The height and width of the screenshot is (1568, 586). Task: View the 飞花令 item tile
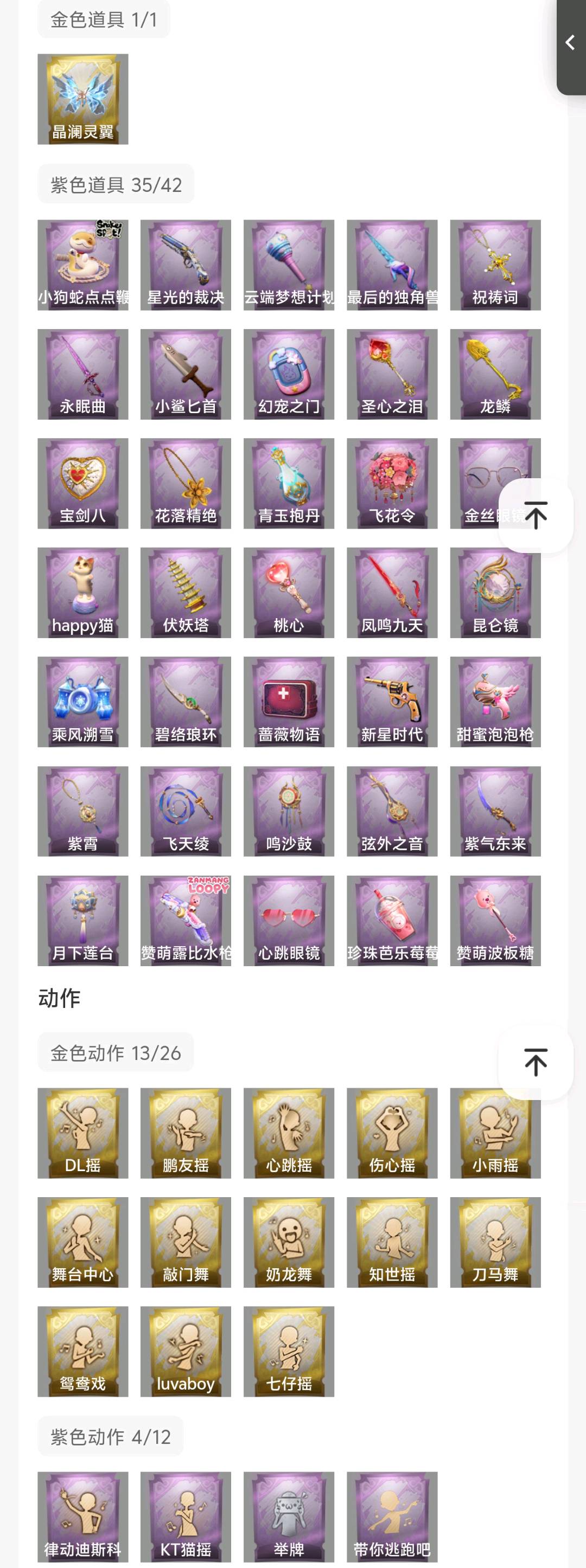[392, 483]
